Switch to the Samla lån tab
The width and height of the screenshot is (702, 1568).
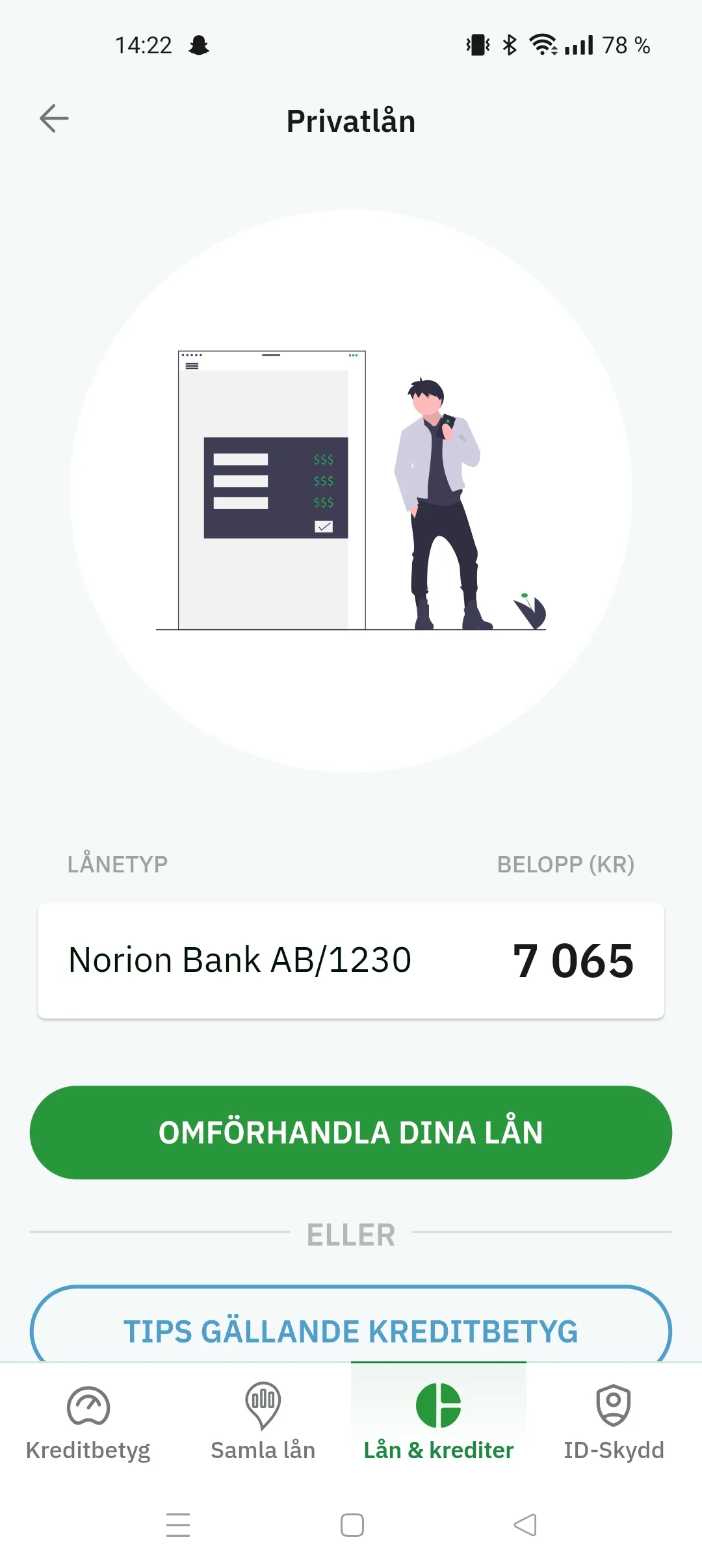point(263,1422)
